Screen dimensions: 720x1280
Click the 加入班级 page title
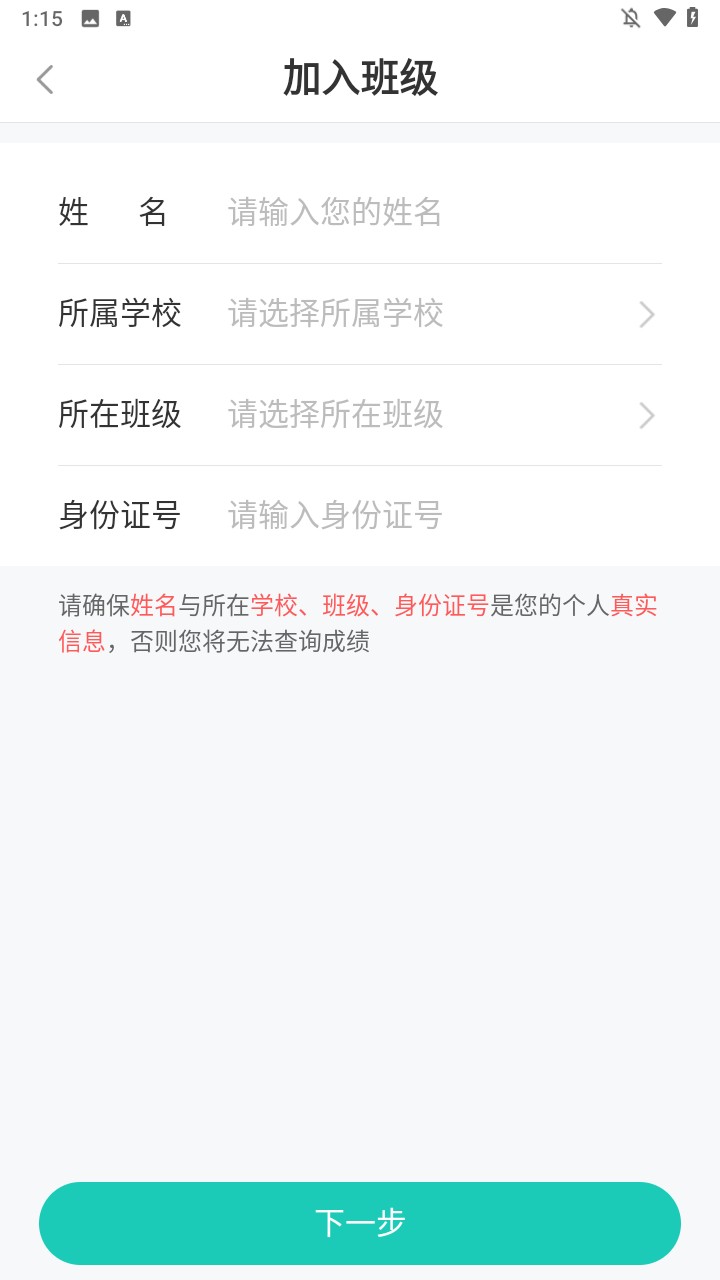click(x=360, y=79)
